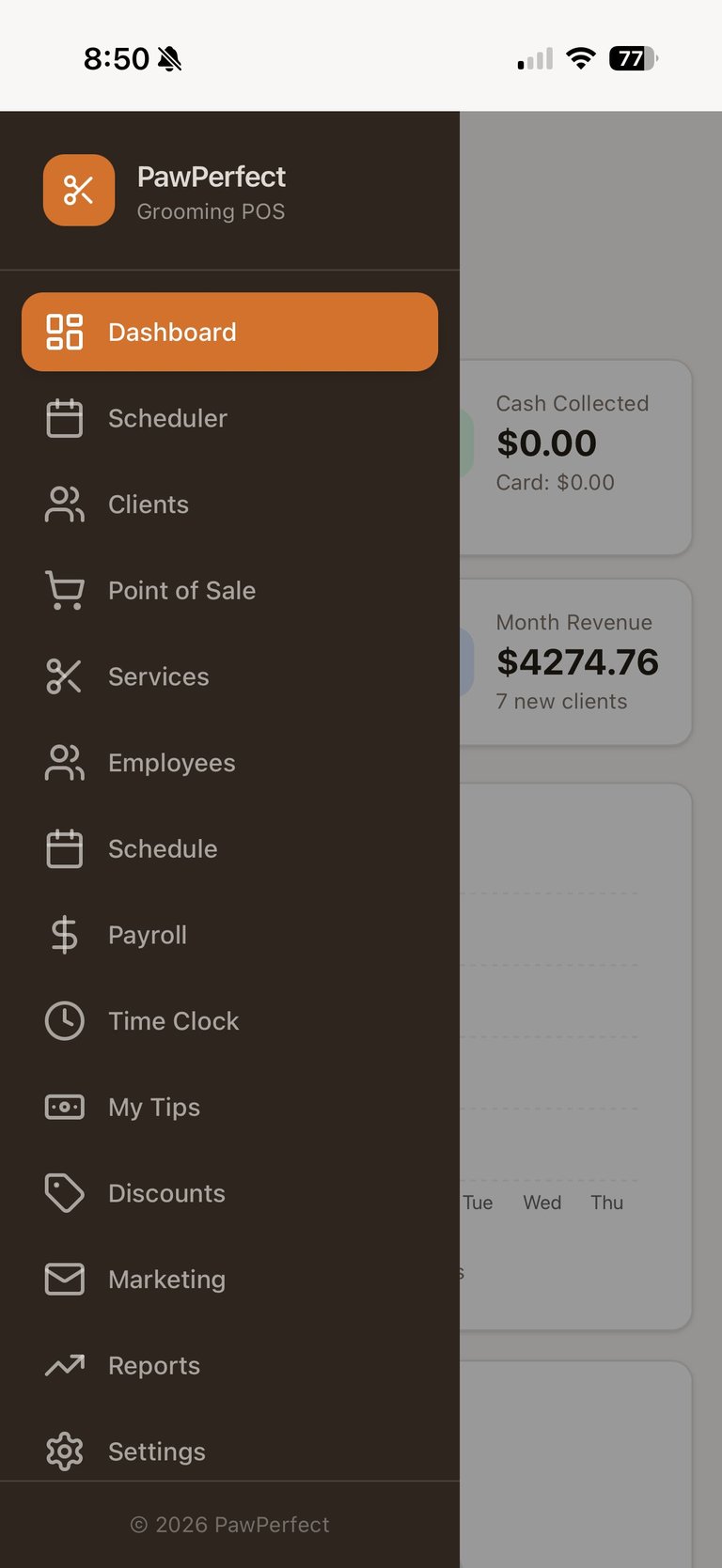The width and height of the screenshot is (722, 1568).
Task: Open the Employees section
Action: tap(172, 763)
